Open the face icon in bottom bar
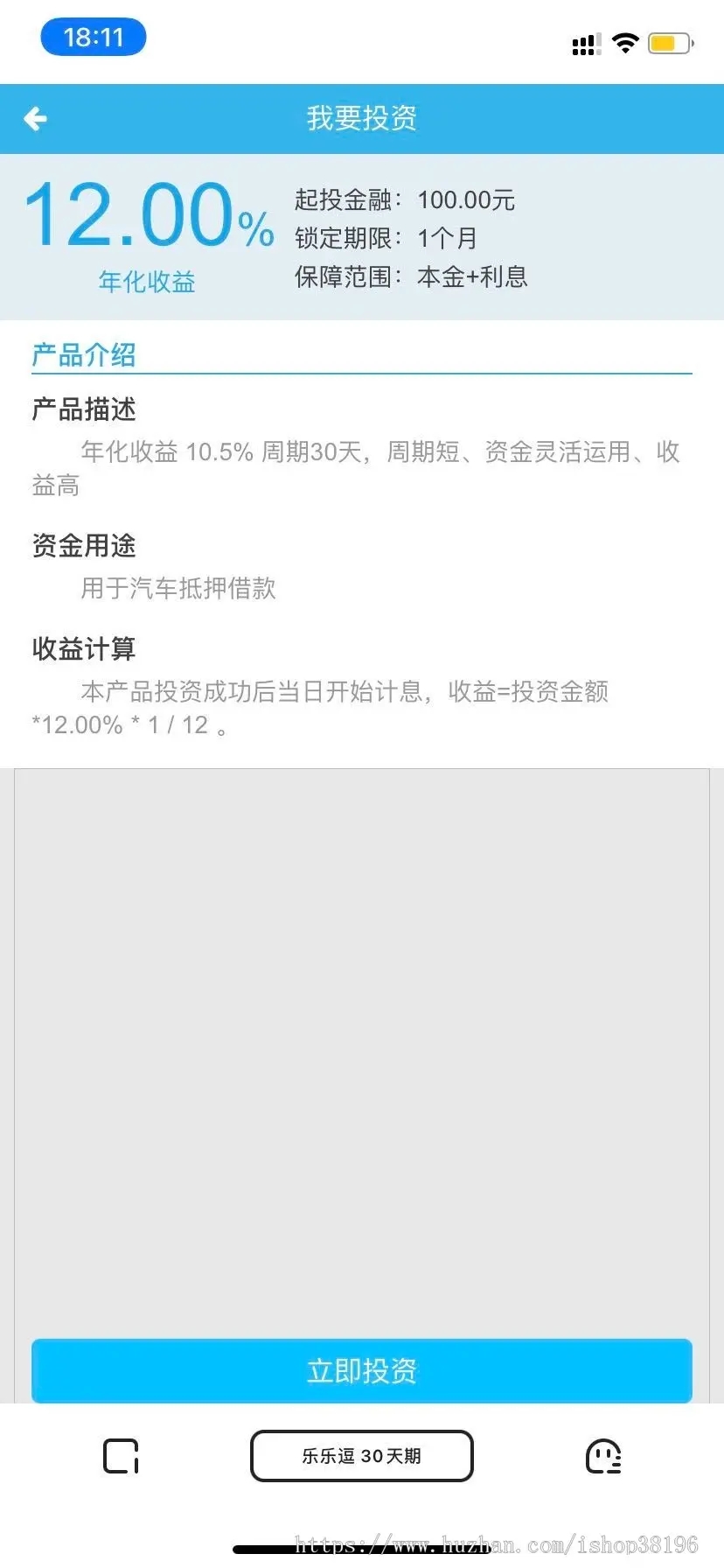724x1568 pixels. pos(602,1456)
